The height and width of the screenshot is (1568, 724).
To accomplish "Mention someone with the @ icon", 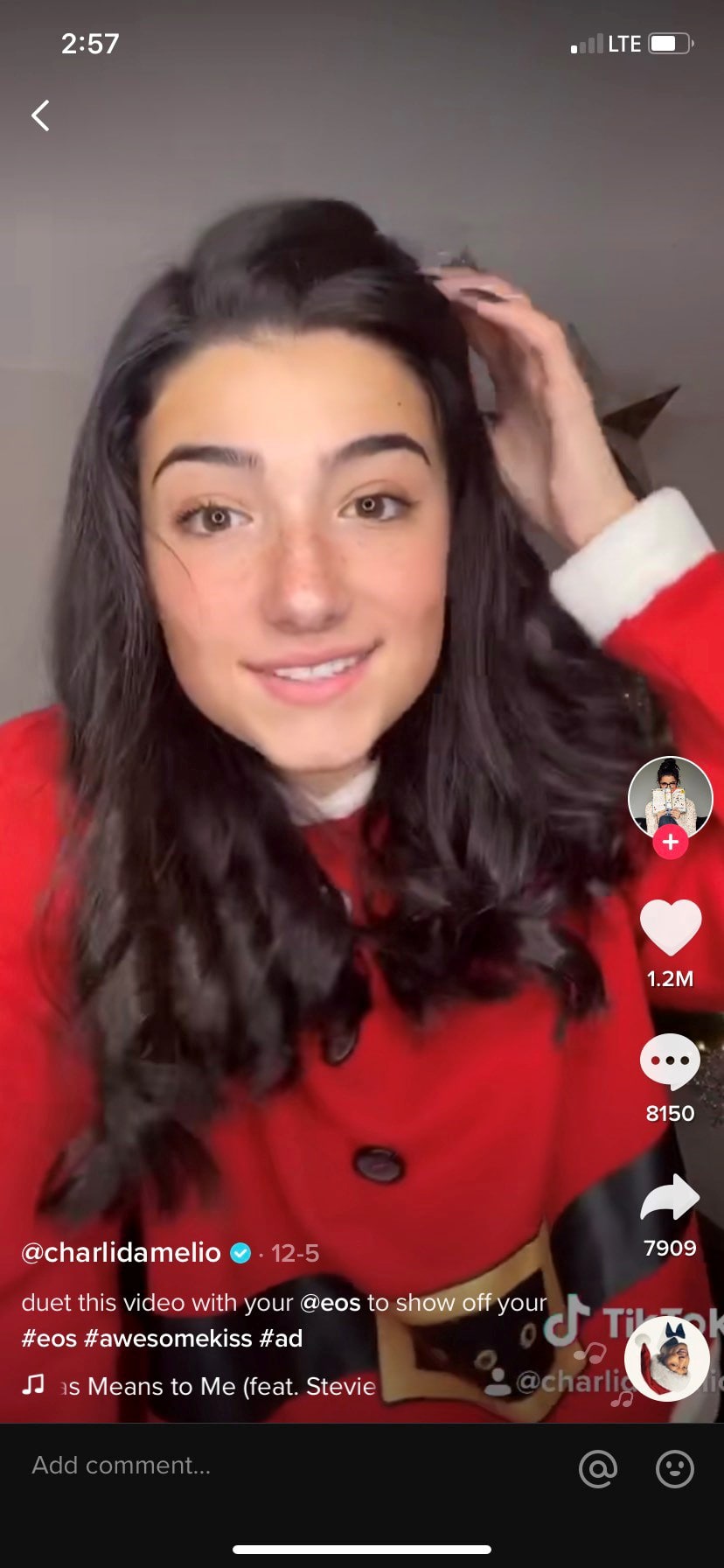I will click(598, 1468).
